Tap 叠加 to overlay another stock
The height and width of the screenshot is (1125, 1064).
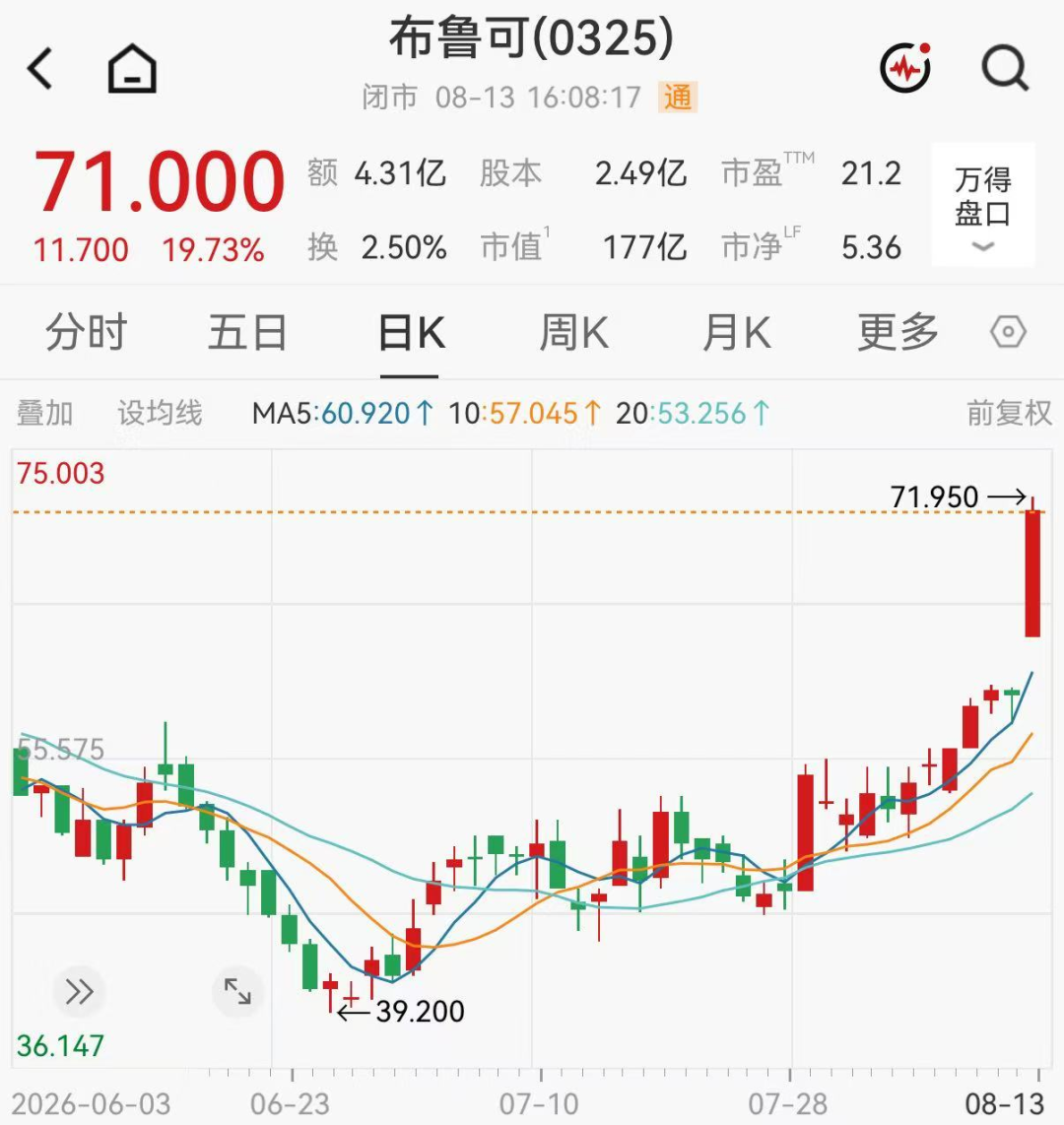[44, 414]
